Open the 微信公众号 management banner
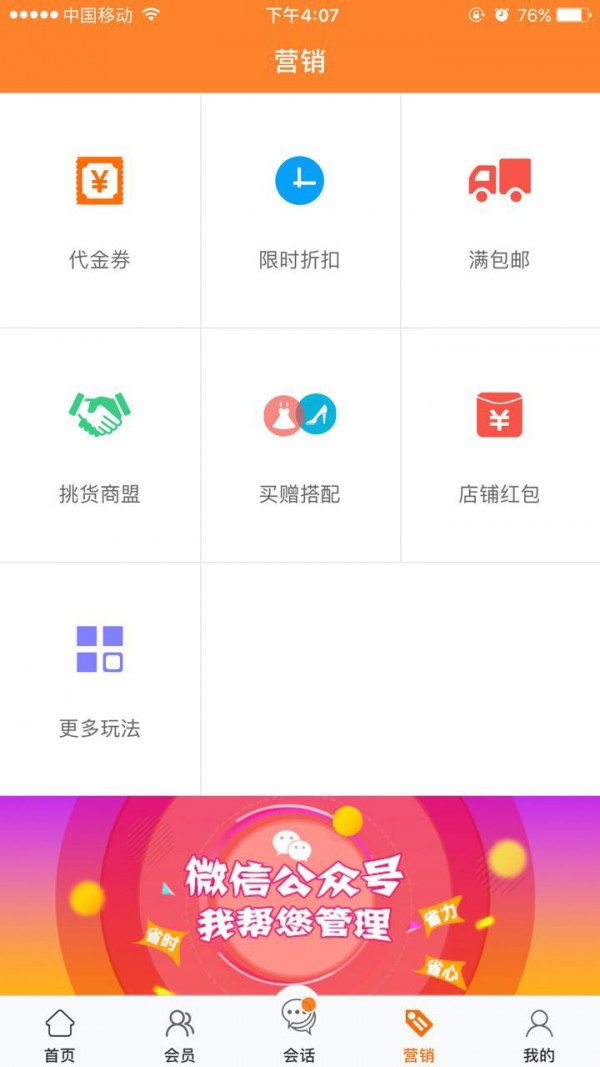The image size is (600, 1067). (300, 894)
